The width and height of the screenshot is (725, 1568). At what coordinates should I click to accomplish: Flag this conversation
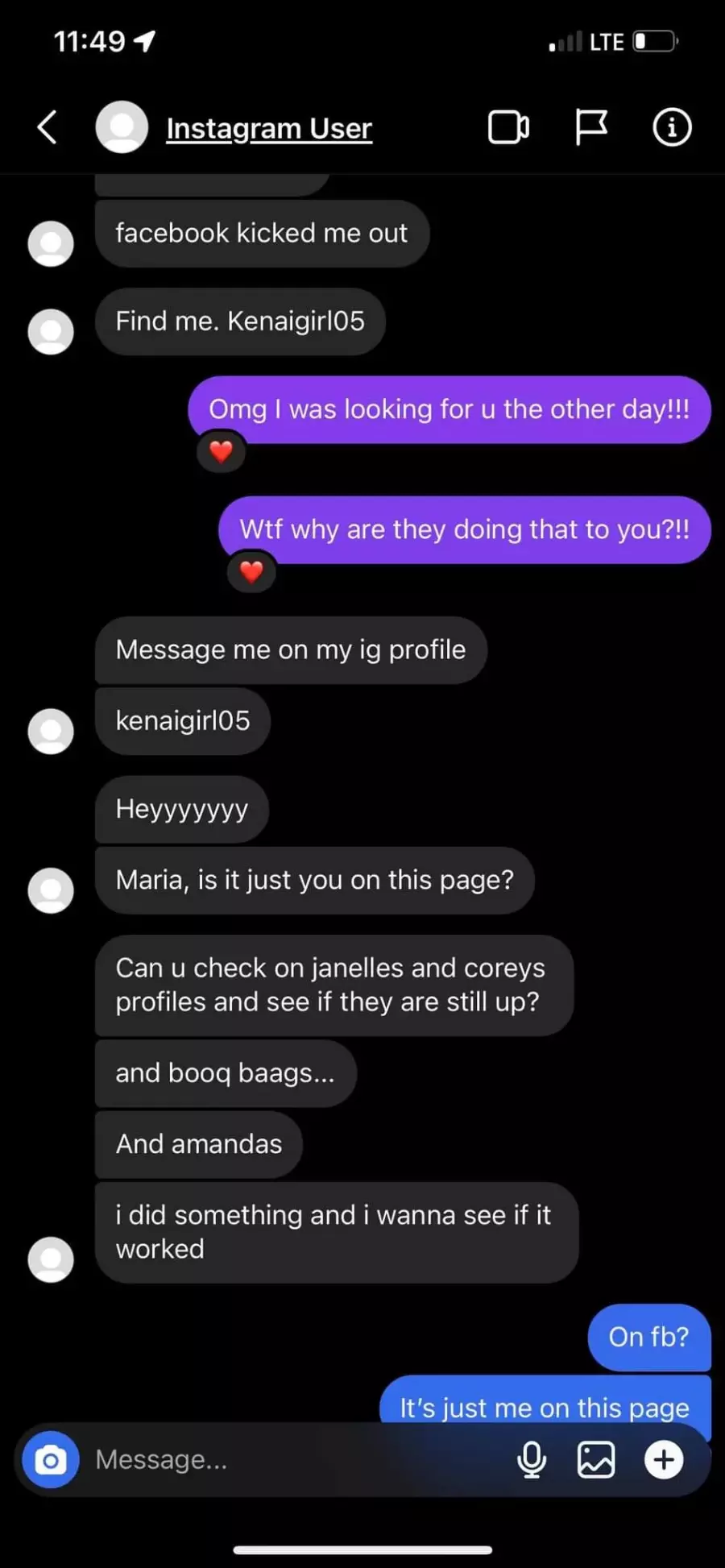591,127
